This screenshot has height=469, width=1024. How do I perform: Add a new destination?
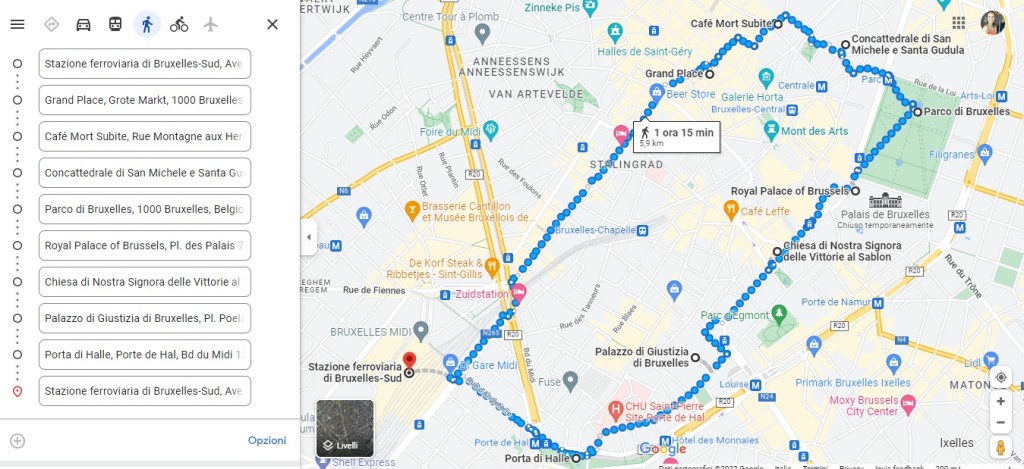pyautogui.click(x=17, y=440)
